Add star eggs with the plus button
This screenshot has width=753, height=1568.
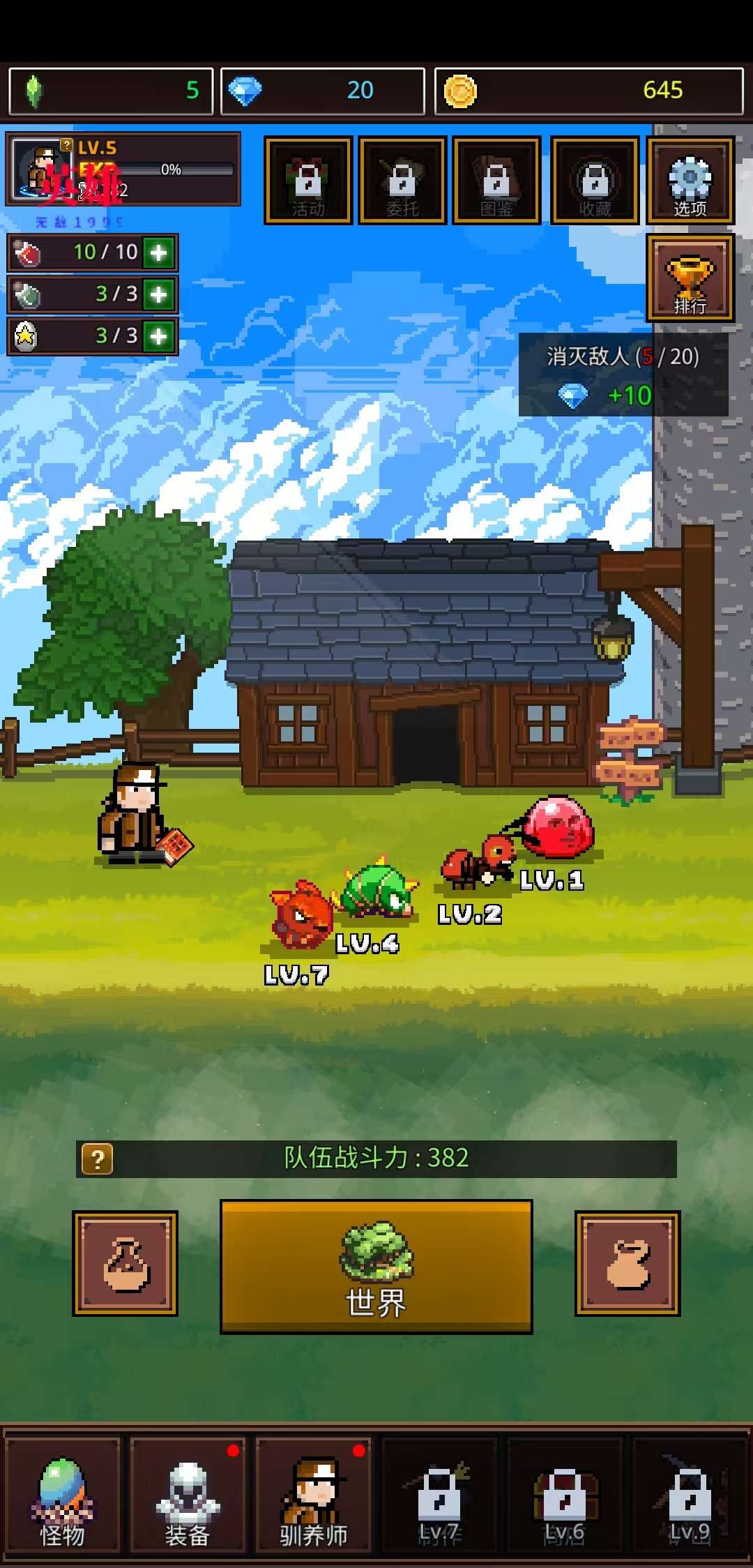tap(159, 336)
